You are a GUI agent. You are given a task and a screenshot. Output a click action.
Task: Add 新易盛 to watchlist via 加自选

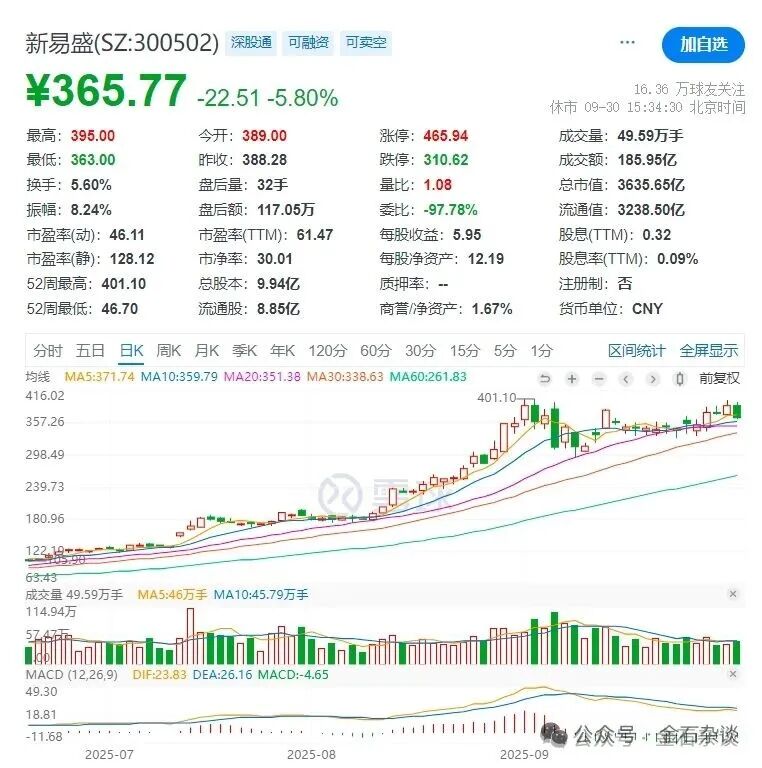pyautogui.click(x=703, y=44)
